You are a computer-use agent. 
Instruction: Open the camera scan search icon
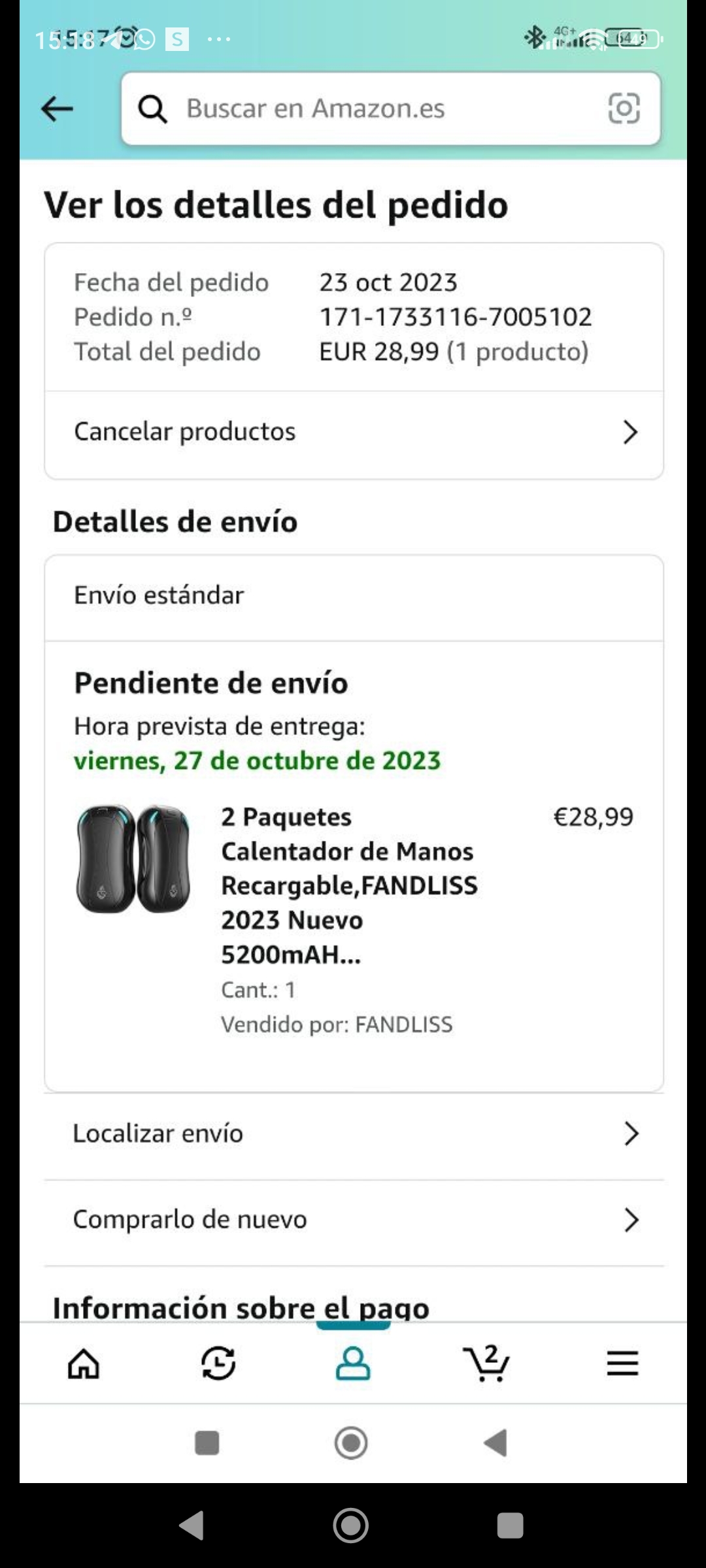(x=624, y=108)
